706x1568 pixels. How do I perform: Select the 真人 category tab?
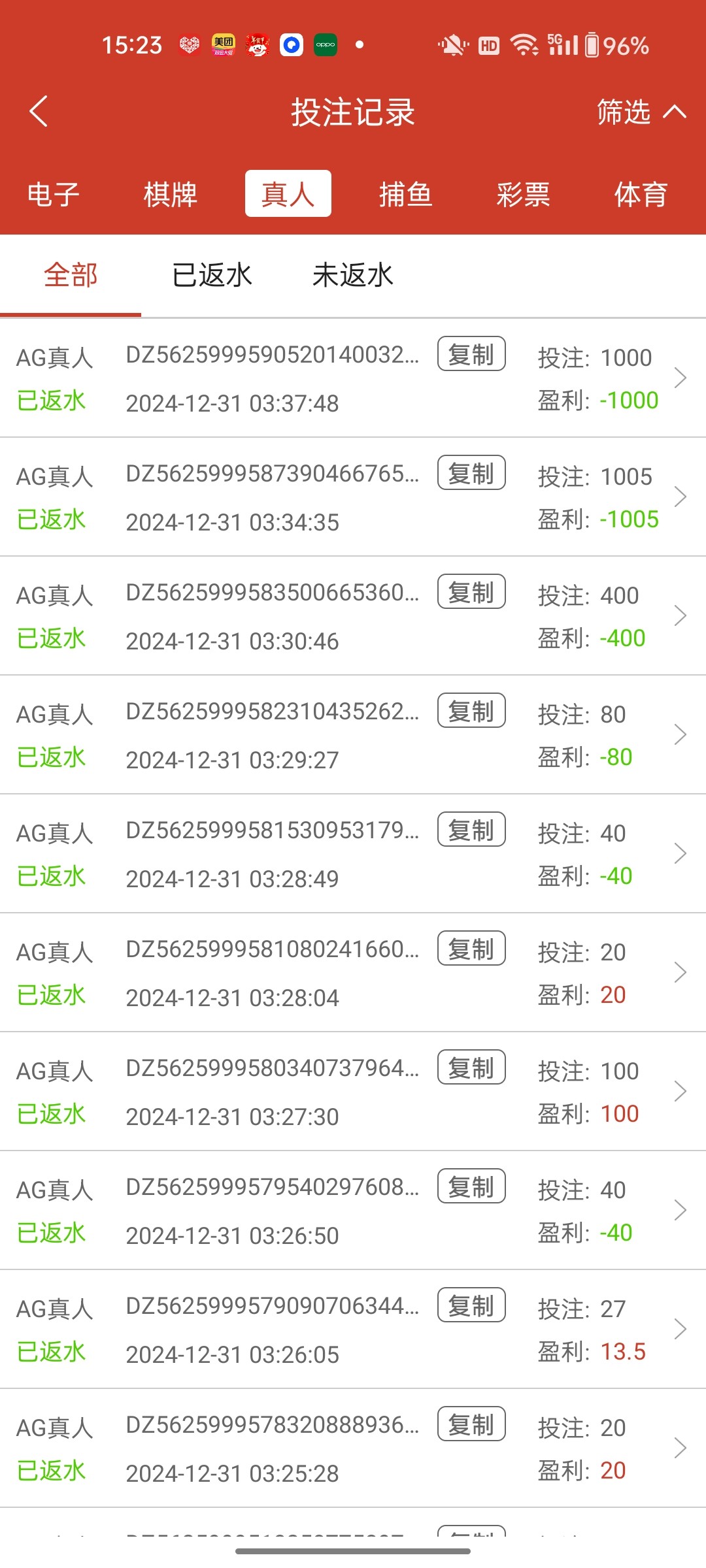pos(288,194)
